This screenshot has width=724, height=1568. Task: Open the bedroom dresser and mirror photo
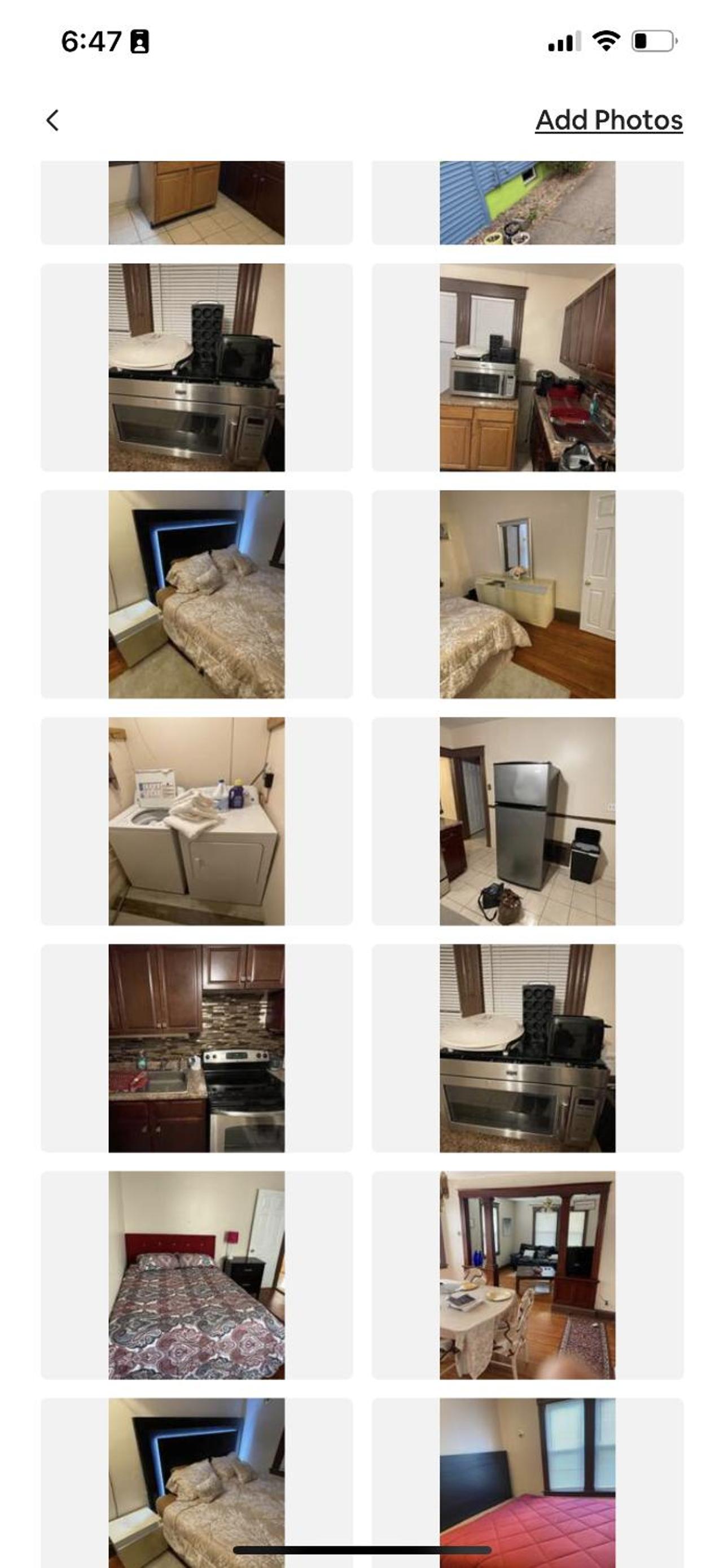(x=528, y=594)
